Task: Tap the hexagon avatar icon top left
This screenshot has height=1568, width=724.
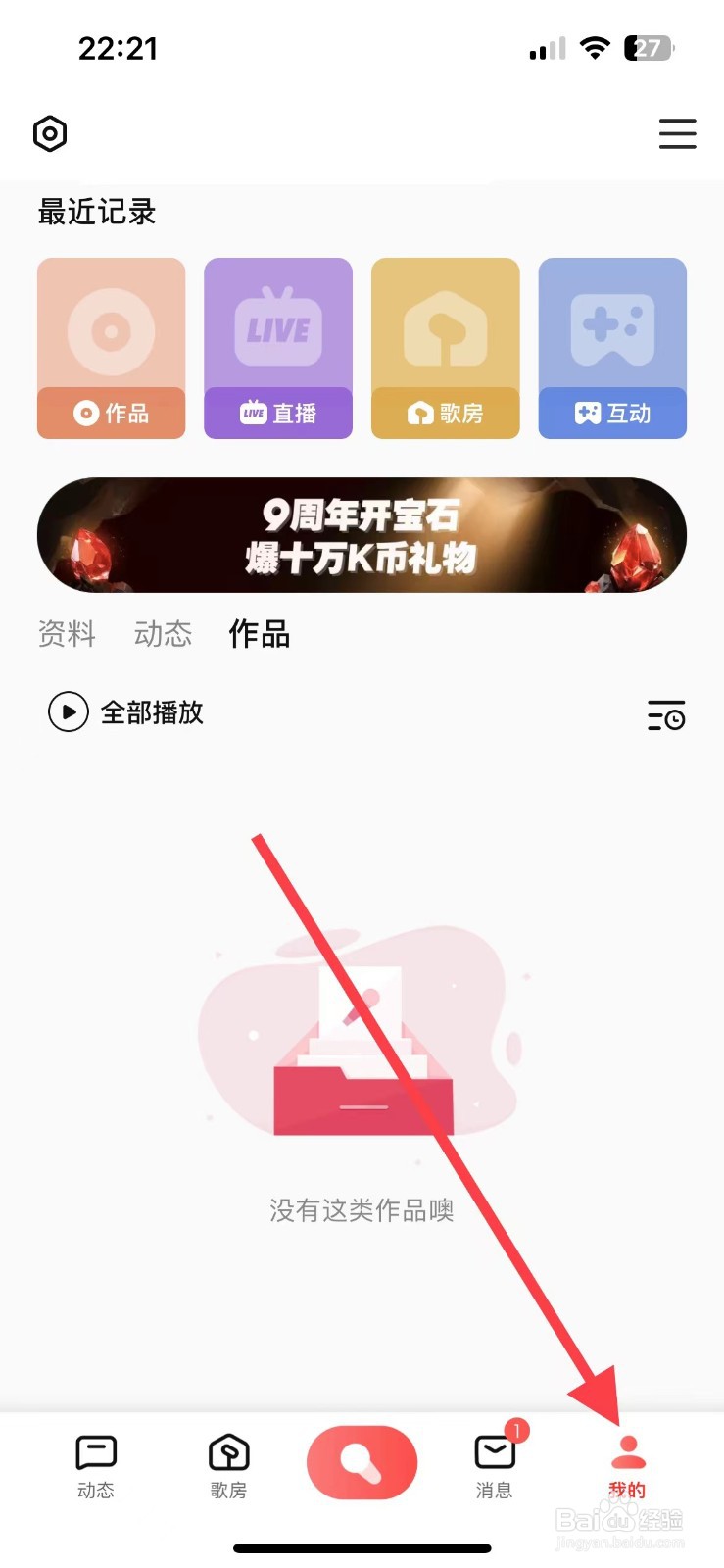Action: point(49,133)
